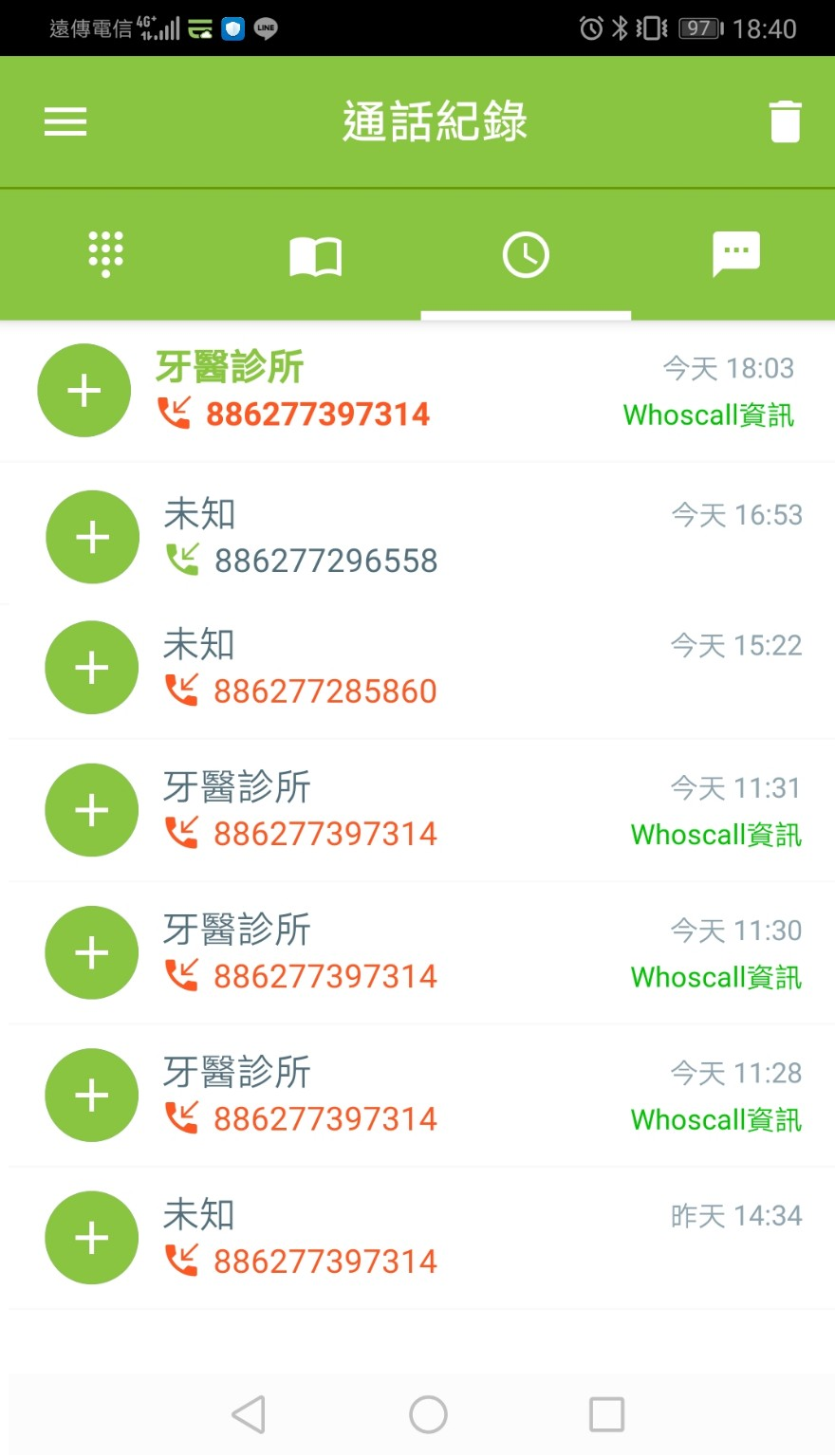The height and width of the screenshot is (1456, 835).
Task: Open the missed call from 886277285860
Action: (417, 668)
